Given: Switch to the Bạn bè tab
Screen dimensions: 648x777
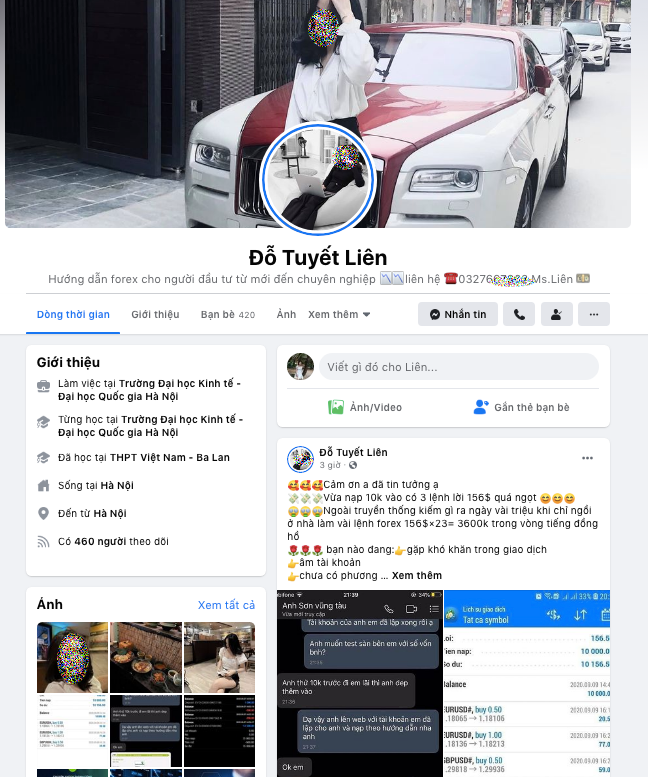Looking at the screenshot, I should (x=227, y=314).
